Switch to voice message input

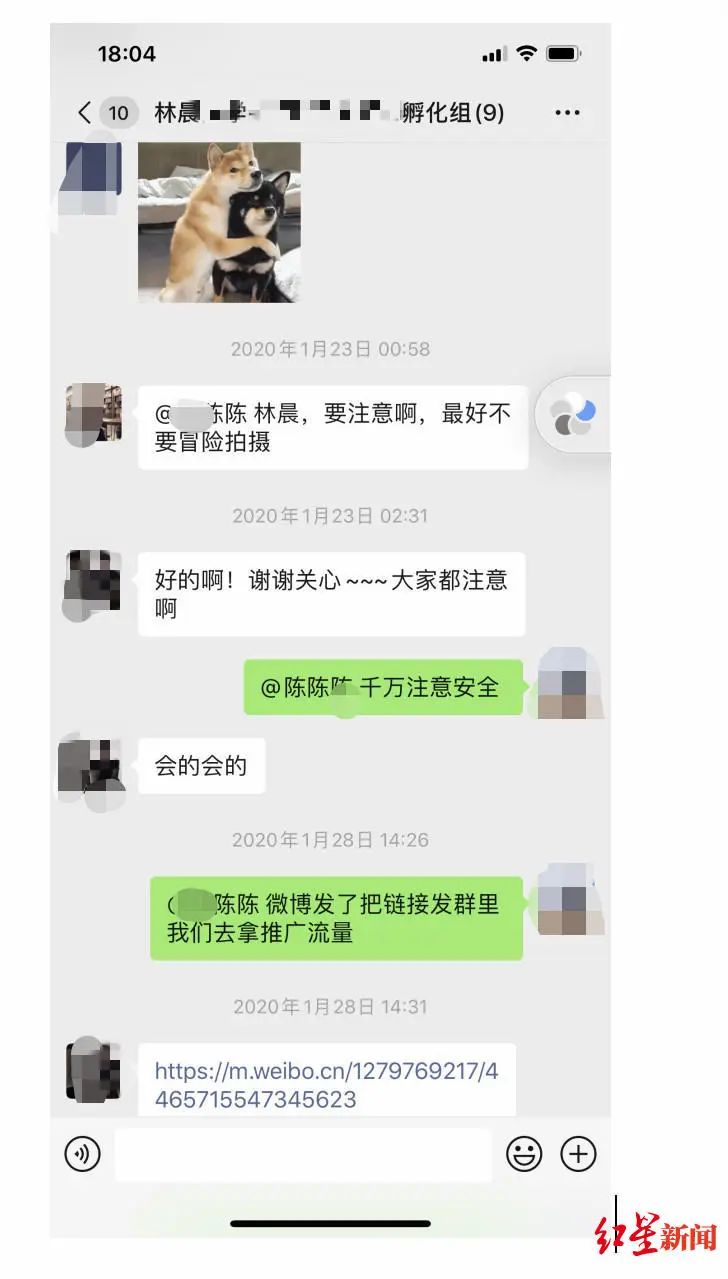[x=83, y=1154]
